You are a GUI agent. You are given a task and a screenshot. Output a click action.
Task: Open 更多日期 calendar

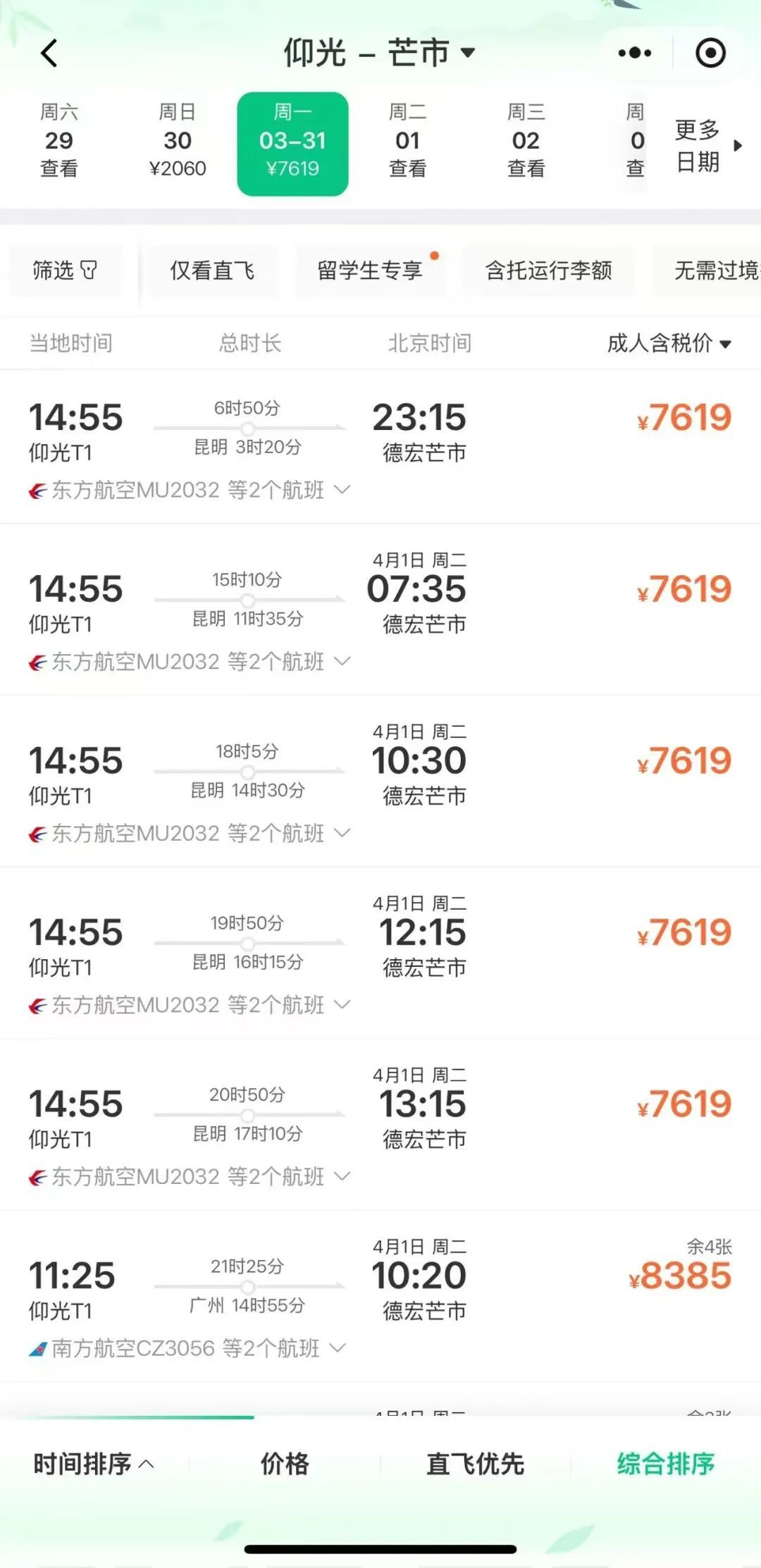coord(707,146)
